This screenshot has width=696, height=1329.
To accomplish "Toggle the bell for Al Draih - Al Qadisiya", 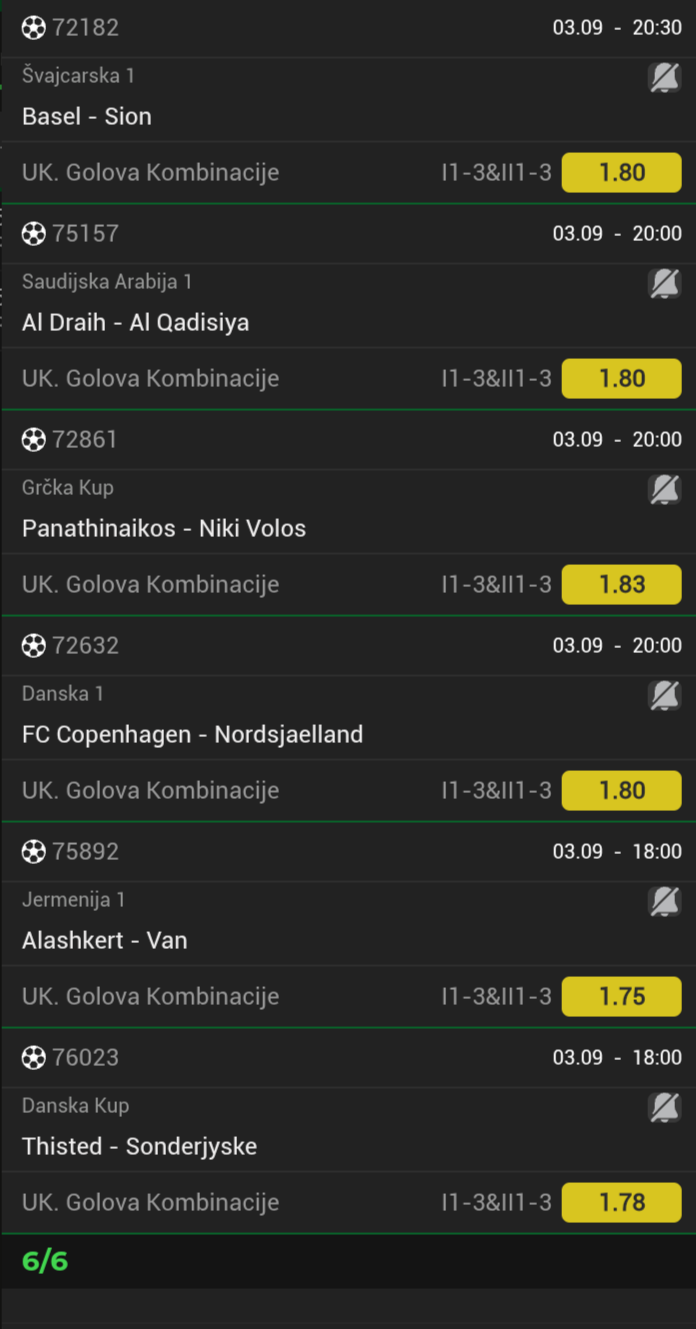I will click(x=664, y=283).
